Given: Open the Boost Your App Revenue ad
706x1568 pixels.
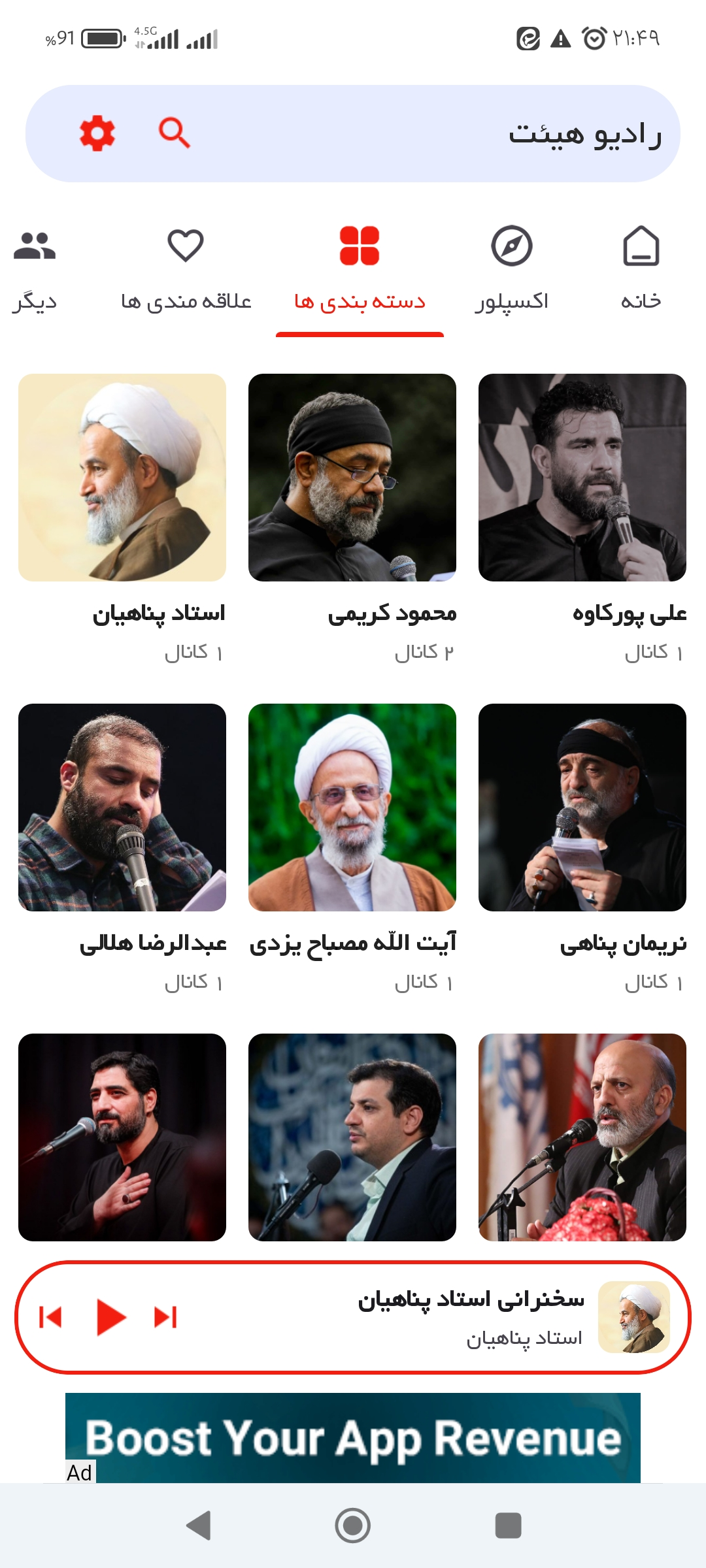Looking at the screenshot, I should [x=353, y=1437].
